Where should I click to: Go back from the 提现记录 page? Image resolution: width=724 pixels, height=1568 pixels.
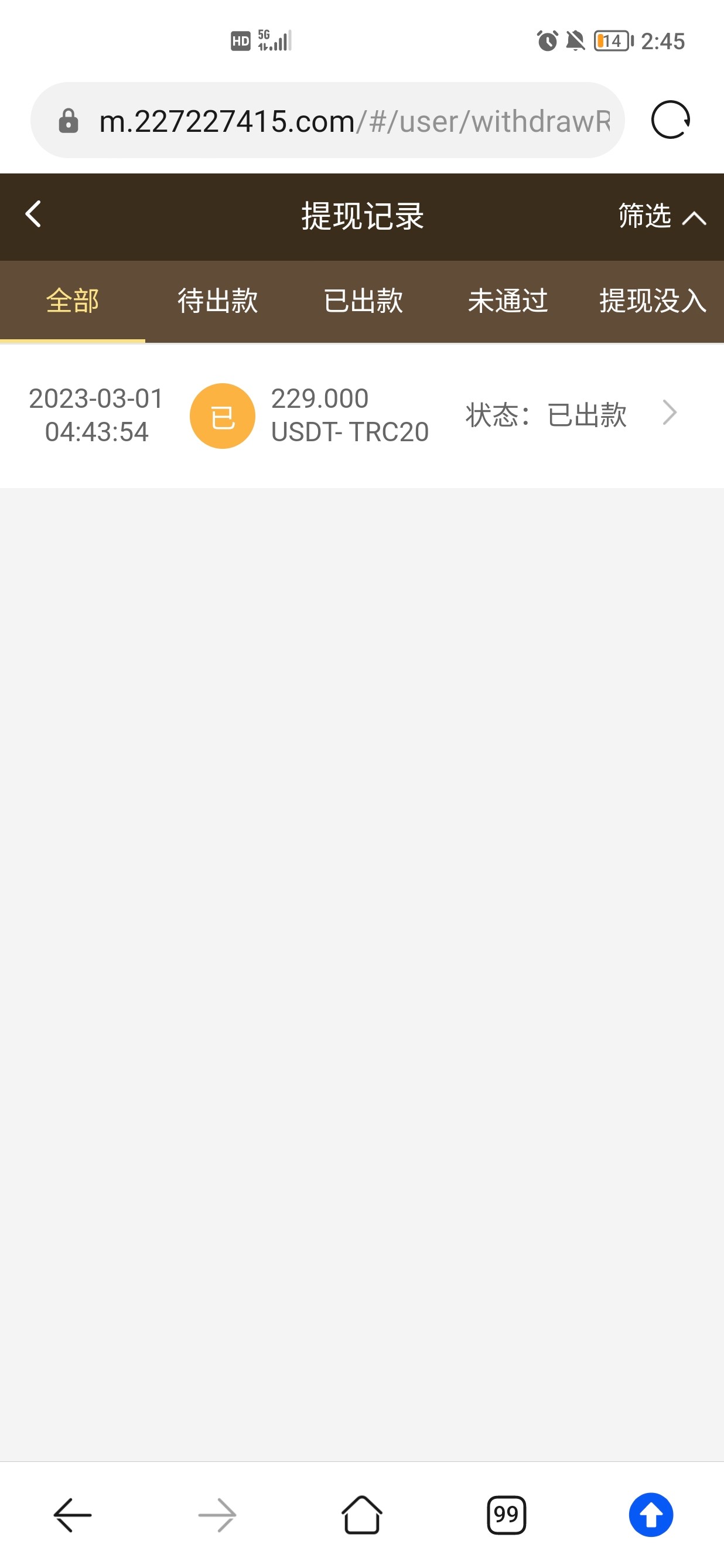tap(33, 215)
